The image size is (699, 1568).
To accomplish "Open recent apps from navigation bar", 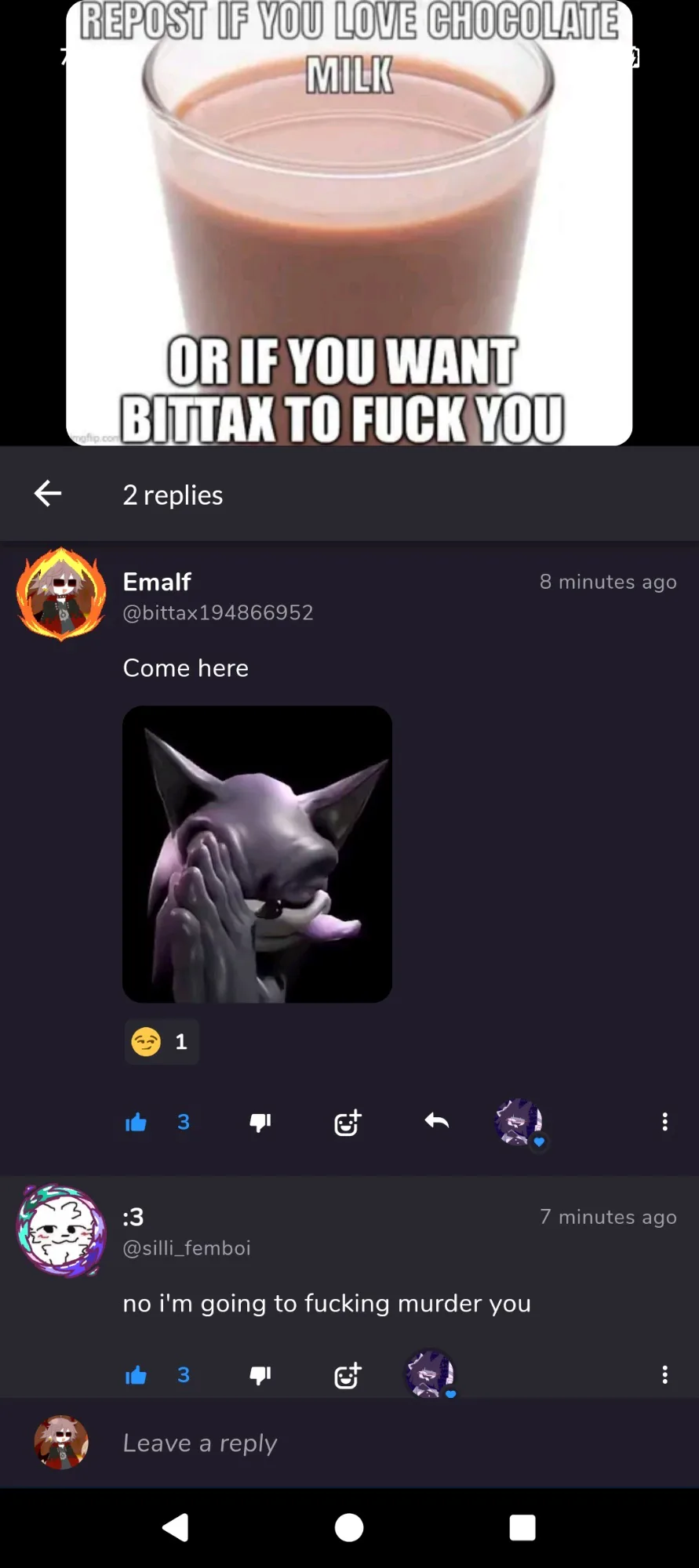I will [522, 1527].
